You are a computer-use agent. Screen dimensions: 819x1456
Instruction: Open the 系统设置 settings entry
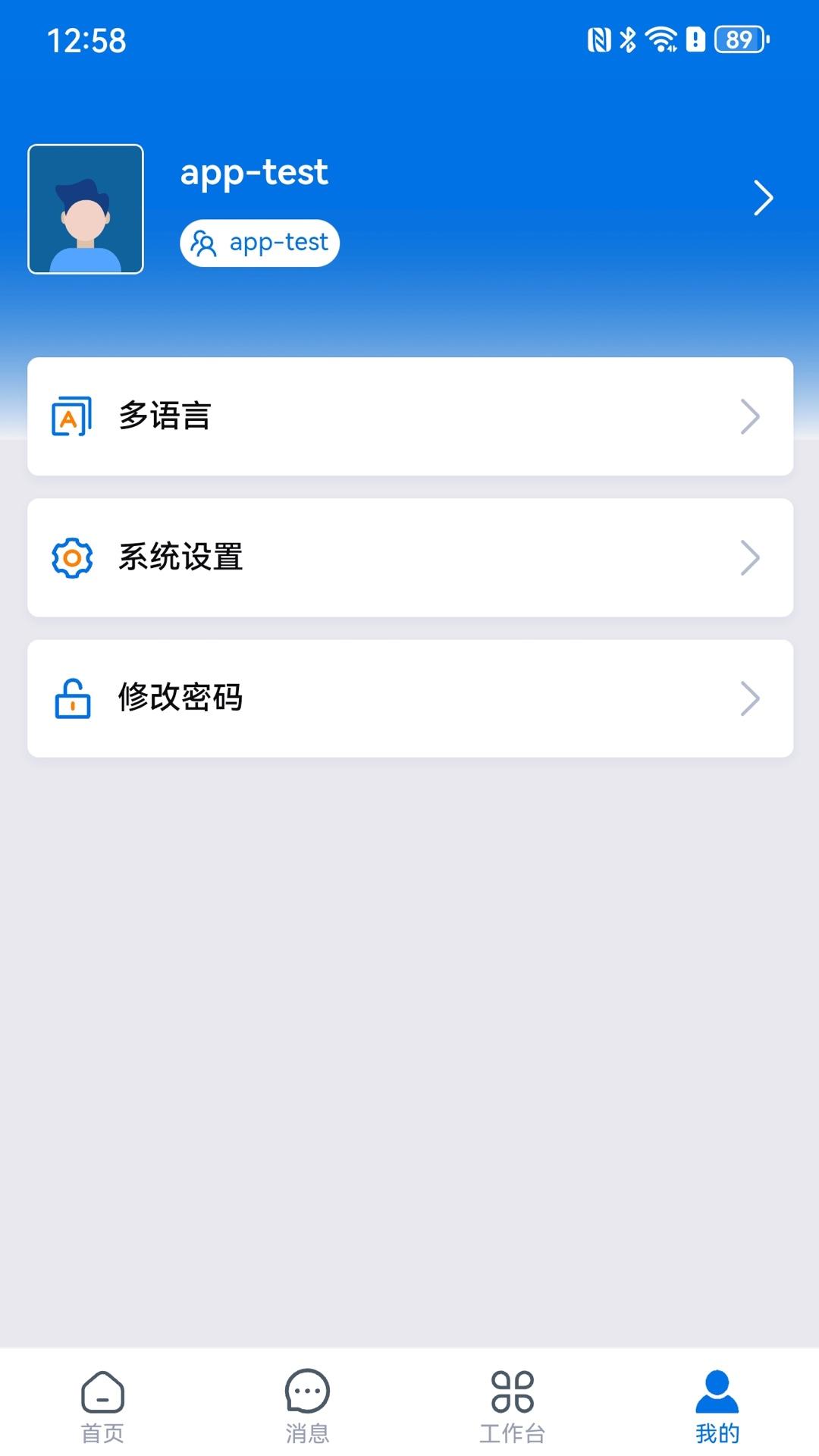[x=409, y=557]
